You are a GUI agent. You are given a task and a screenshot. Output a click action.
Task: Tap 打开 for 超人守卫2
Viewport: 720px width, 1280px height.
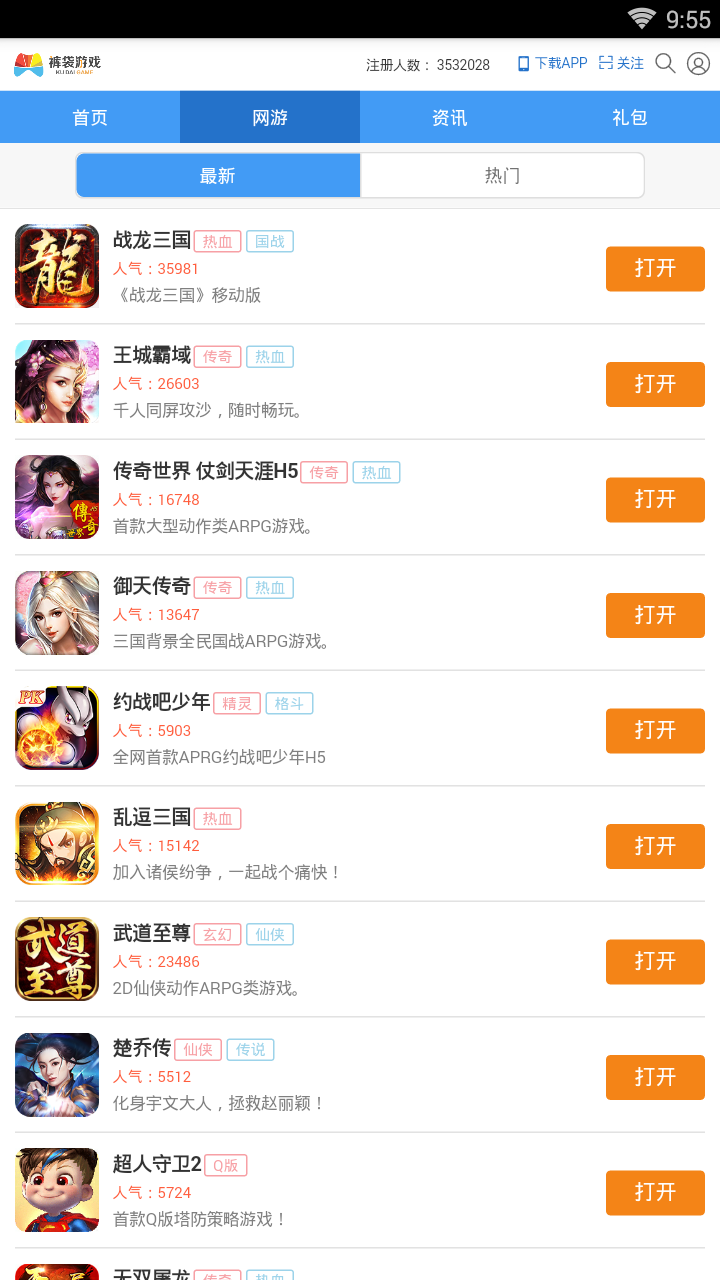[x=655, y=1192]
